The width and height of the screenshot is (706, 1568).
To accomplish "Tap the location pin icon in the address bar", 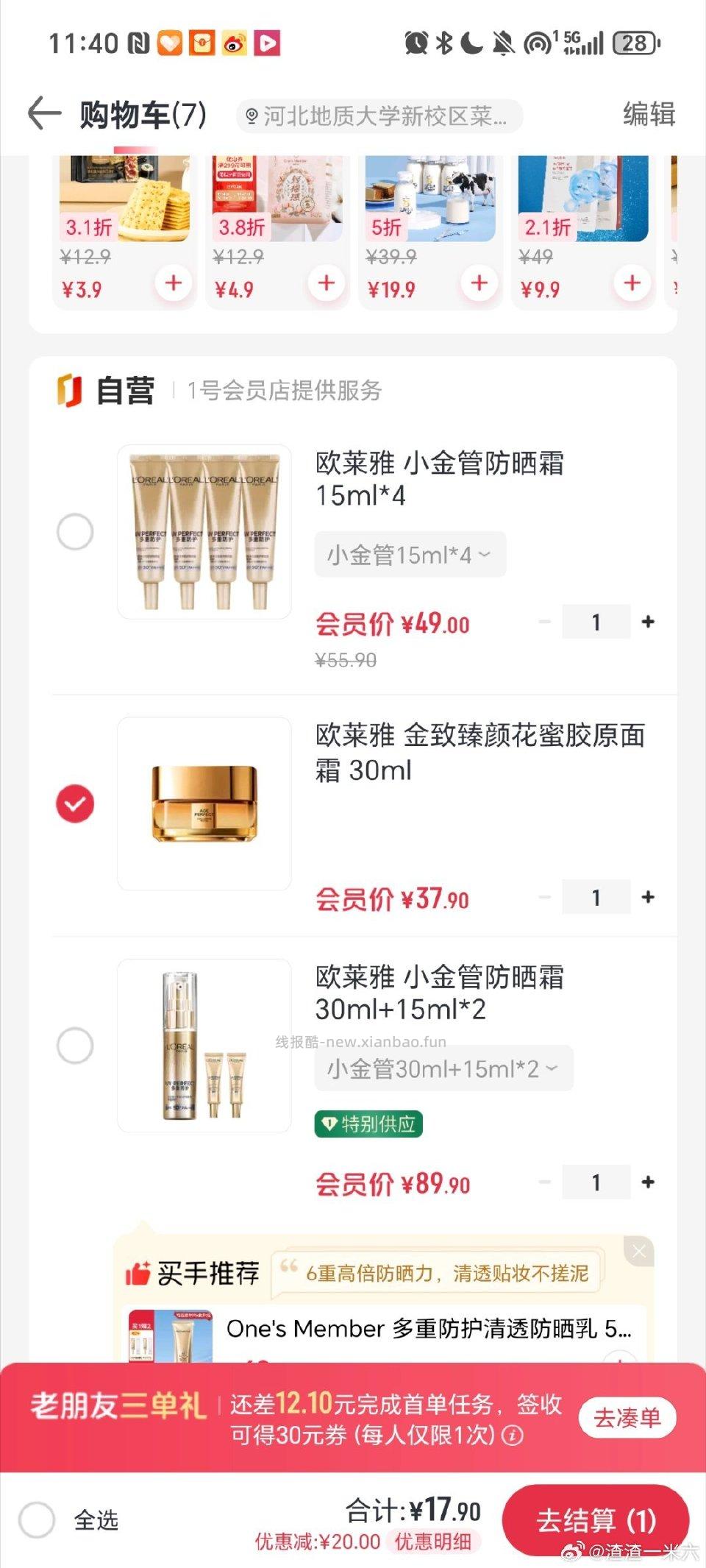I will click(x=251, y=114).
